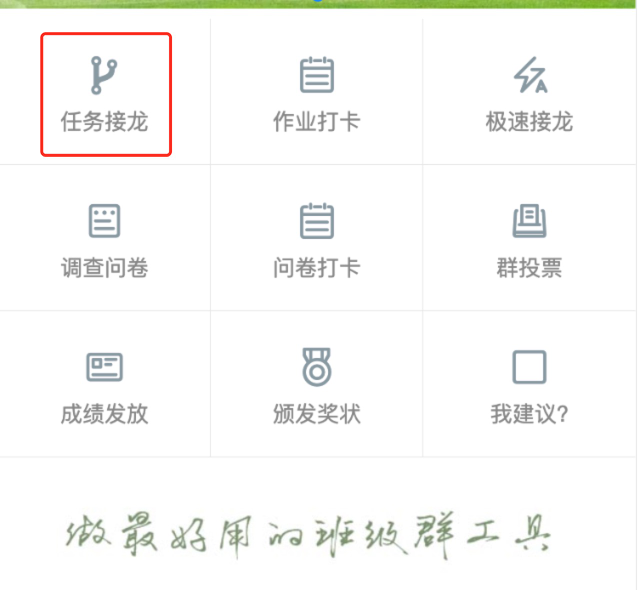Choose 颁发奖状 award certificate

pos(317,386)
